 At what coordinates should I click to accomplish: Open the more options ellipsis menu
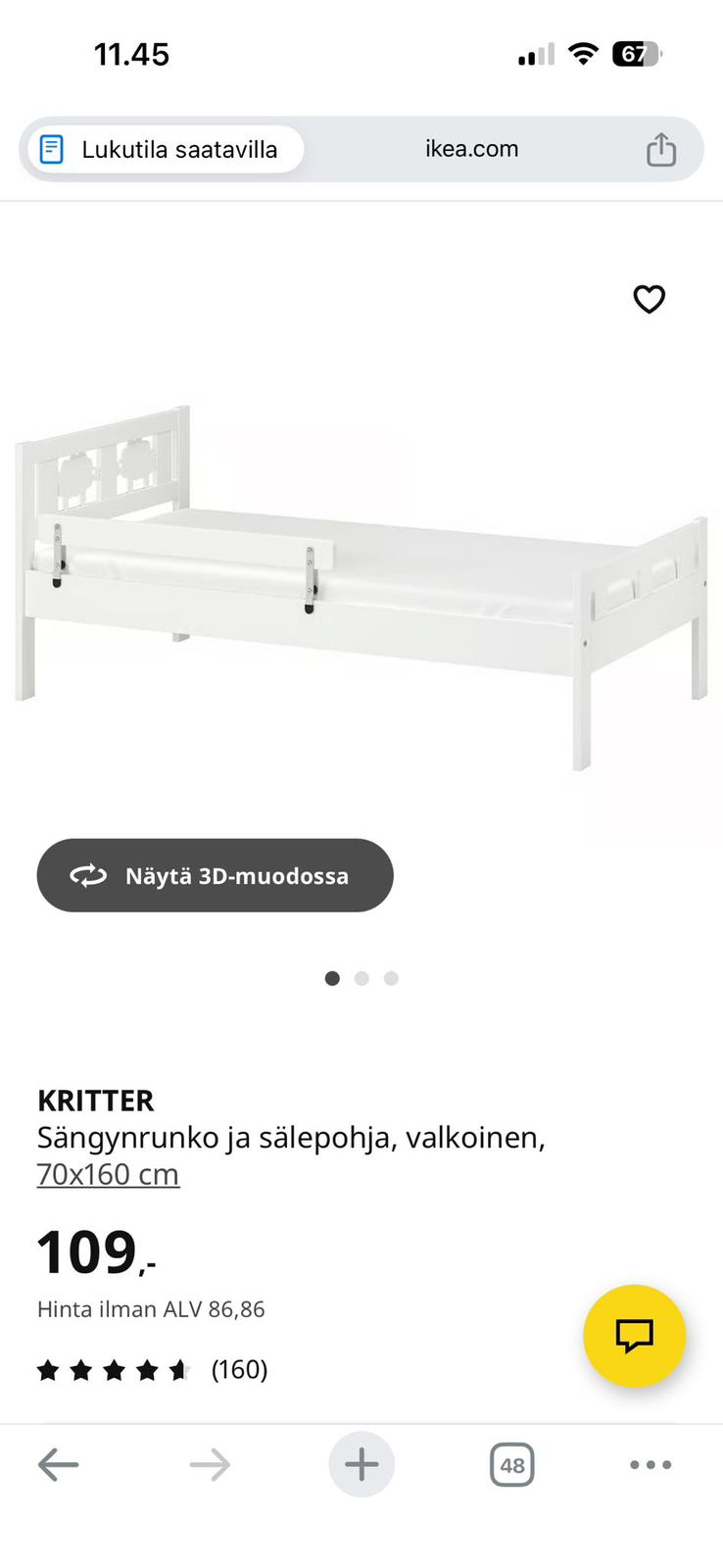click(x=651, y=1464)
